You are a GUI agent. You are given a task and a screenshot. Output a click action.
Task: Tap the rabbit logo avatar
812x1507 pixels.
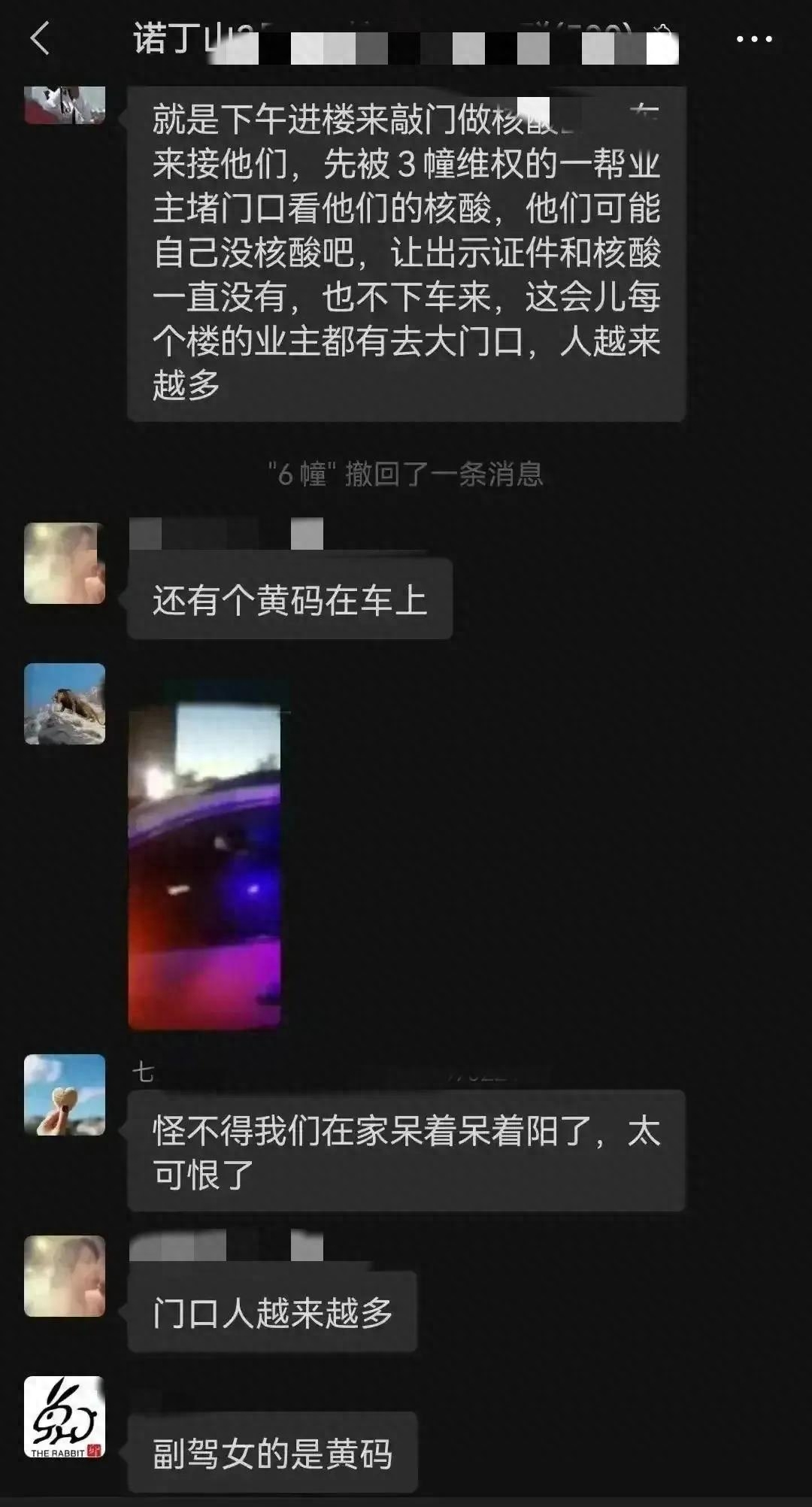(65, 1417)
